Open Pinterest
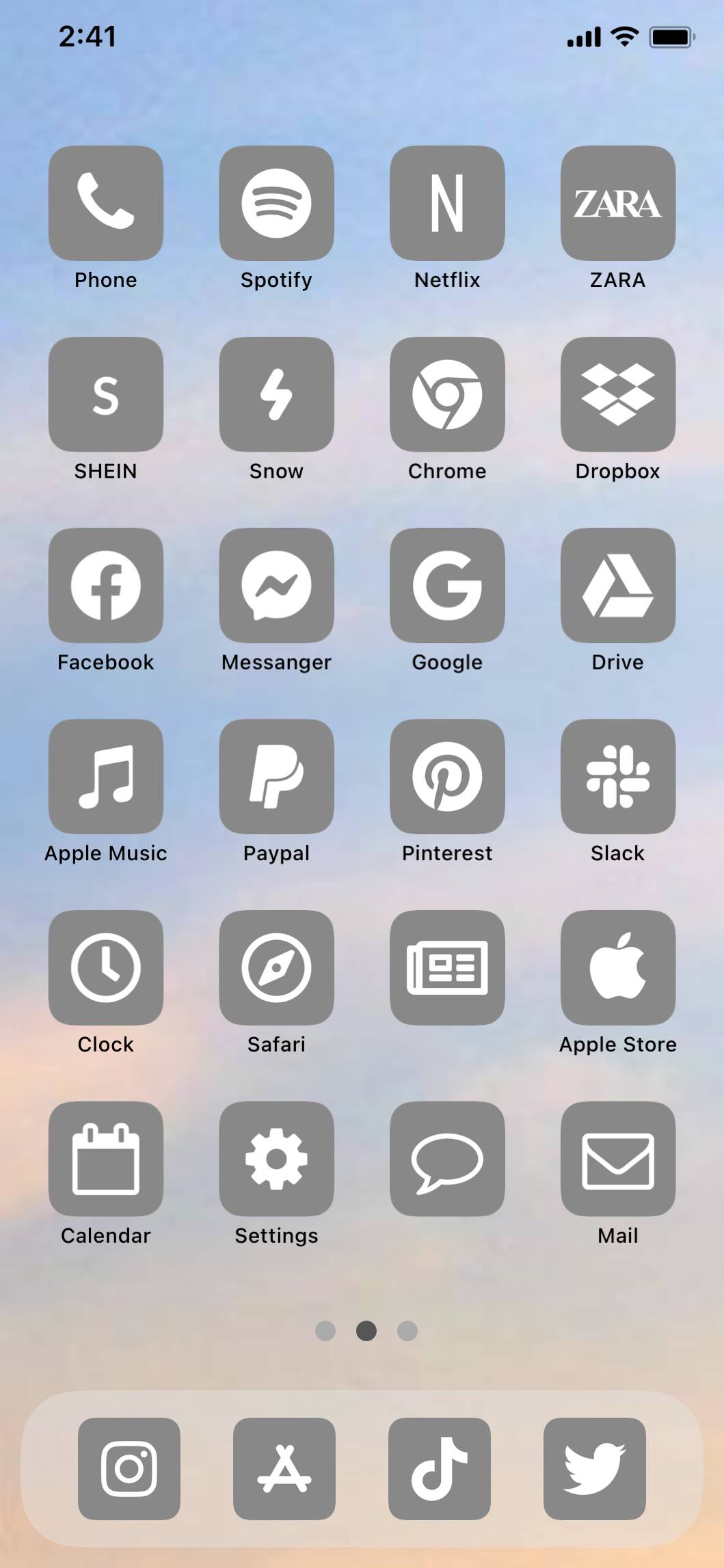Viewport: 724px width, 1568px height. [447, 777]
